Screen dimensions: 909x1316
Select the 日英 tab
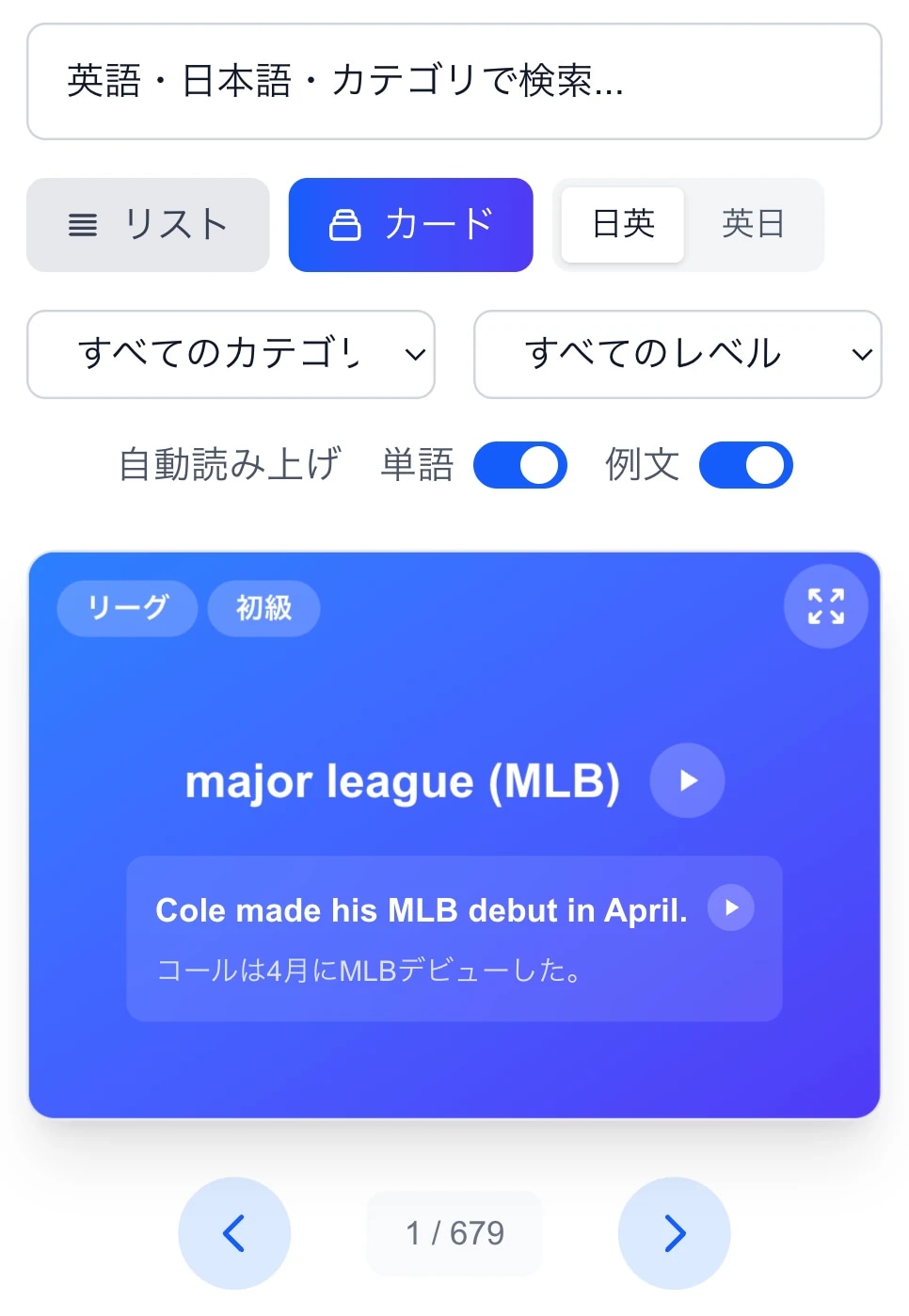point(621,225)
